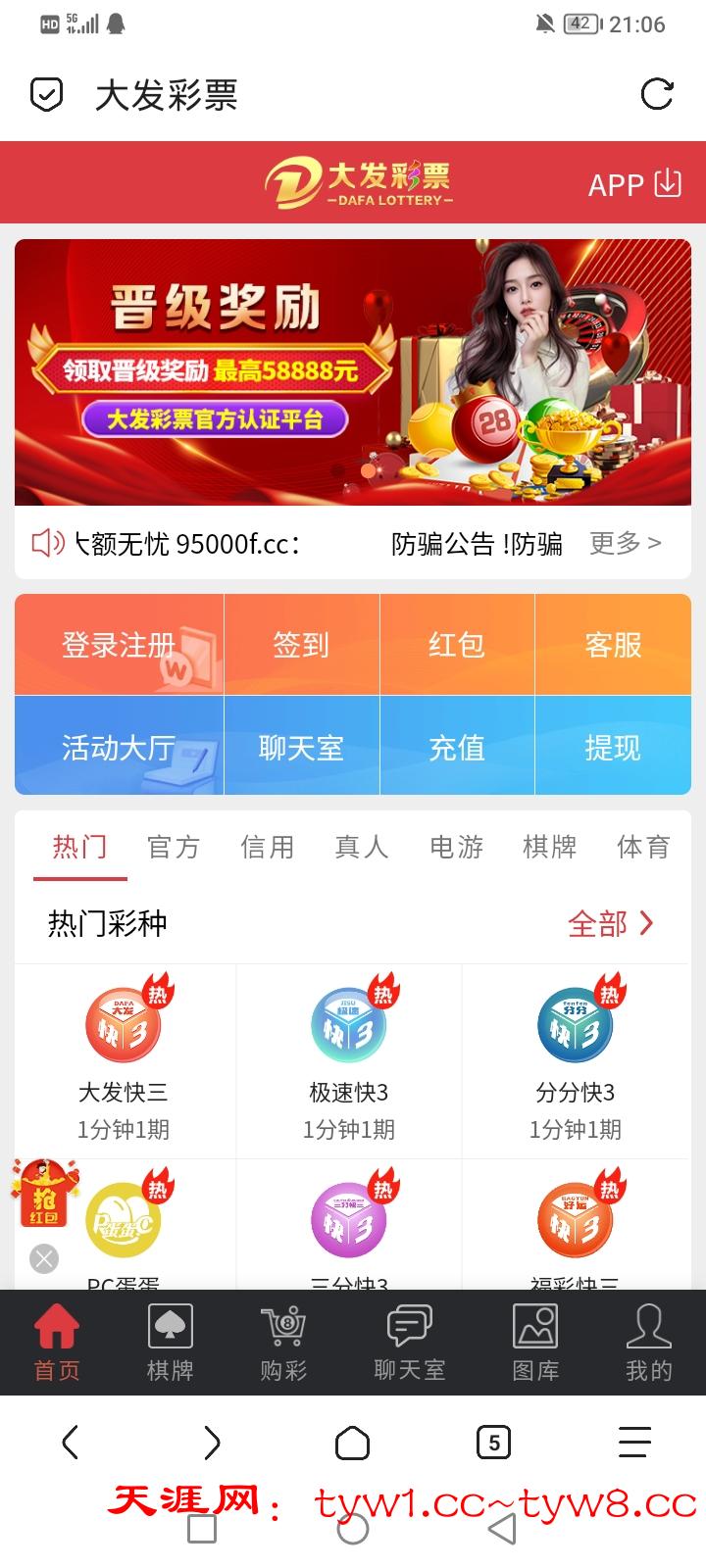The image size is (706, 1568).
Task: Open the 红包 red envelope section
Action: click(457, 645)
